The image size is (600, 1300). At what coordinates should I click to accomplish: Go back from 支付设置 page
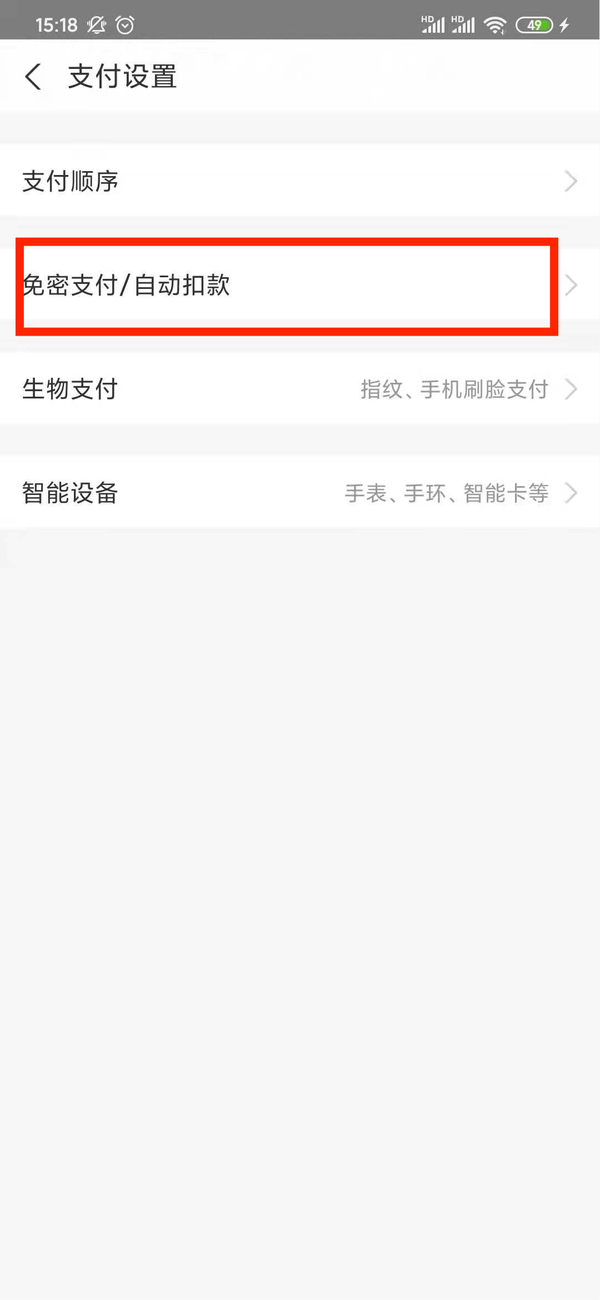(x=34, y=77)
